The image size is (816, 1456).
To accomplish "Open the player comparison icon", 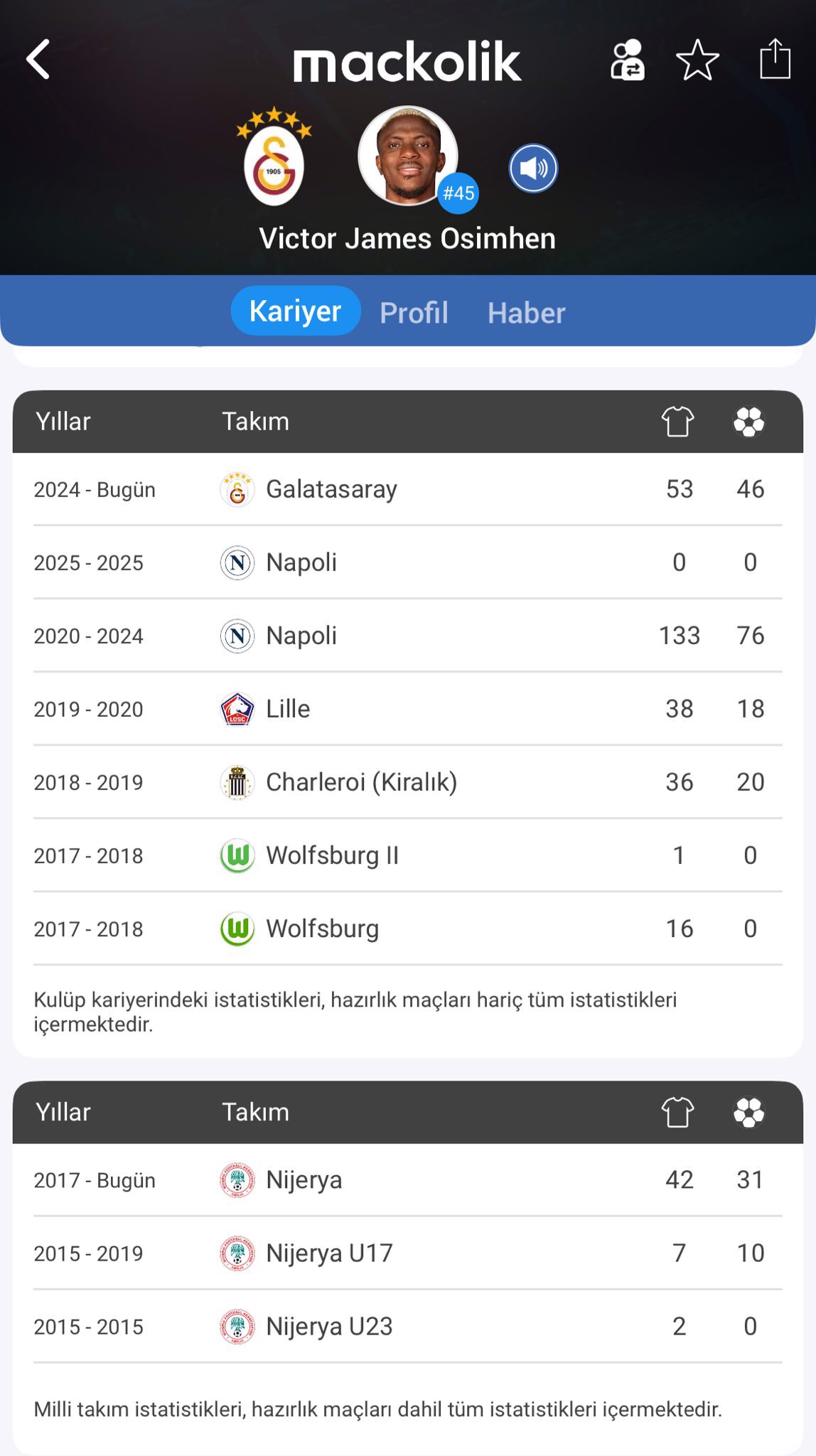I will point(627,60).
